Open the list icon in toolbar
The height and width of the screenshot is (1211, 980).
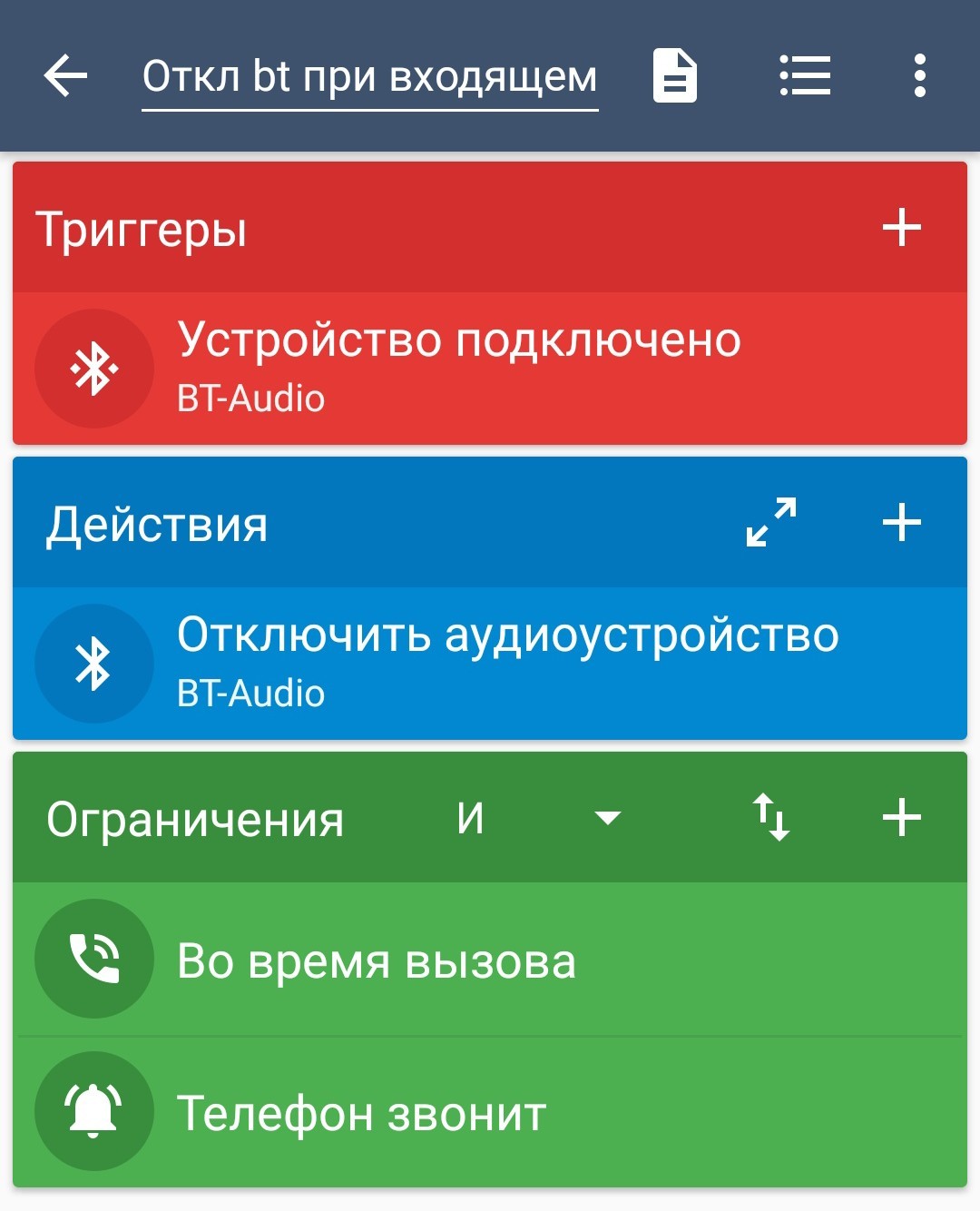click(805, 75)
